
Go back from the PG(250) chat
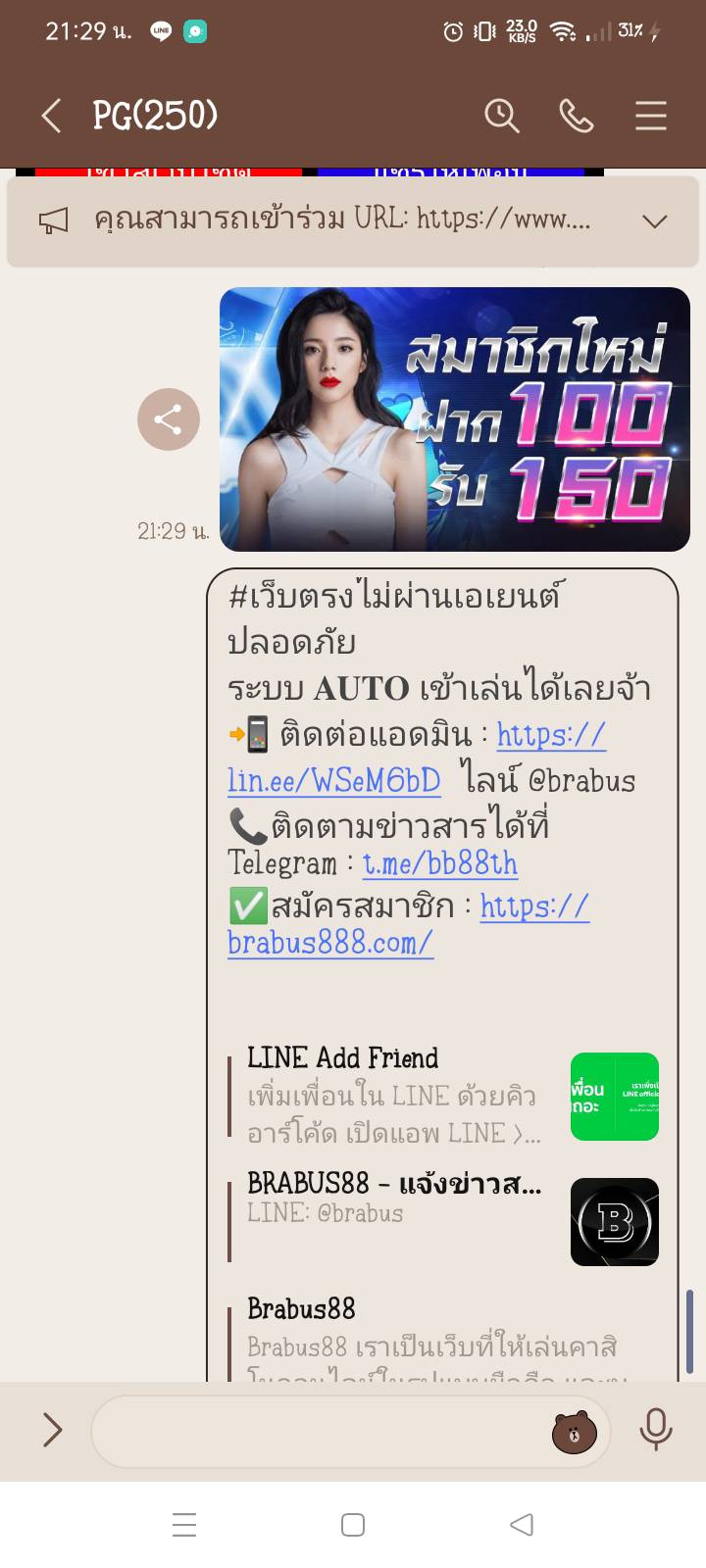click(x=52, y=116)
